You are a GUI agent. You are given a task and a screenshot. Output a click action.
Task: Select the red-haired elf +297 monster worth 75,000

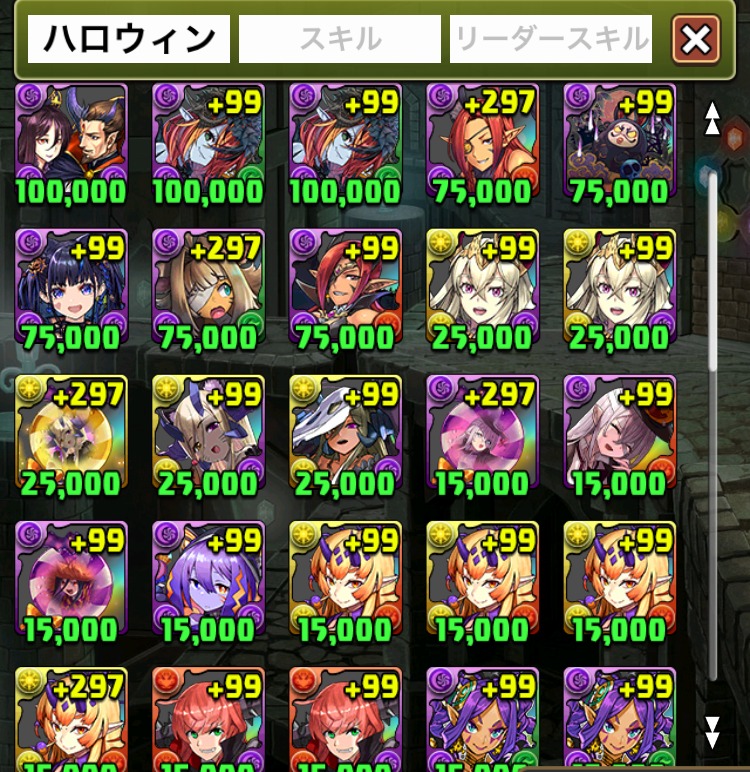coord(481,143)
